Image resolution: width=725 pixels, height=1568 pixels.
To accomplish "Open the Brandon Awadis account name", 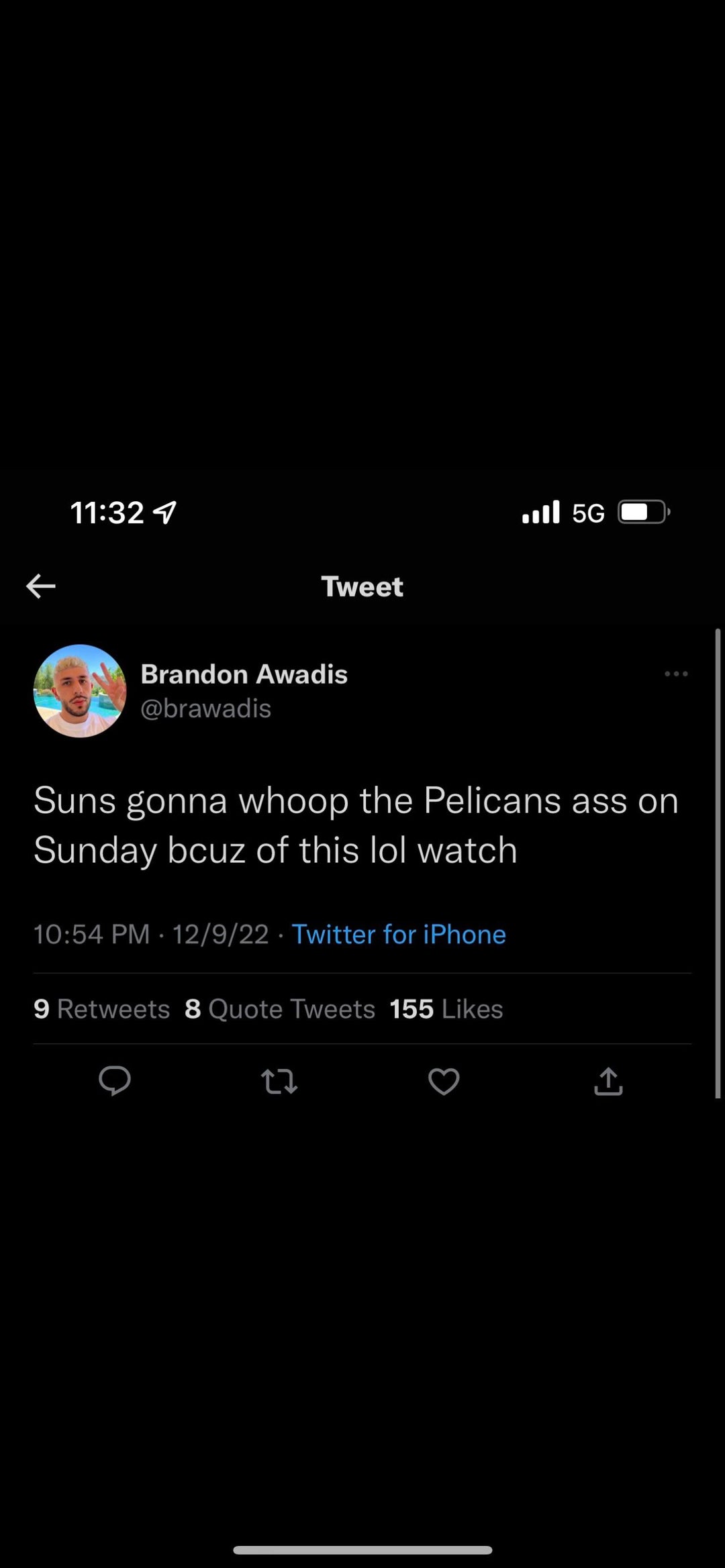I will (x=244, y=674).
